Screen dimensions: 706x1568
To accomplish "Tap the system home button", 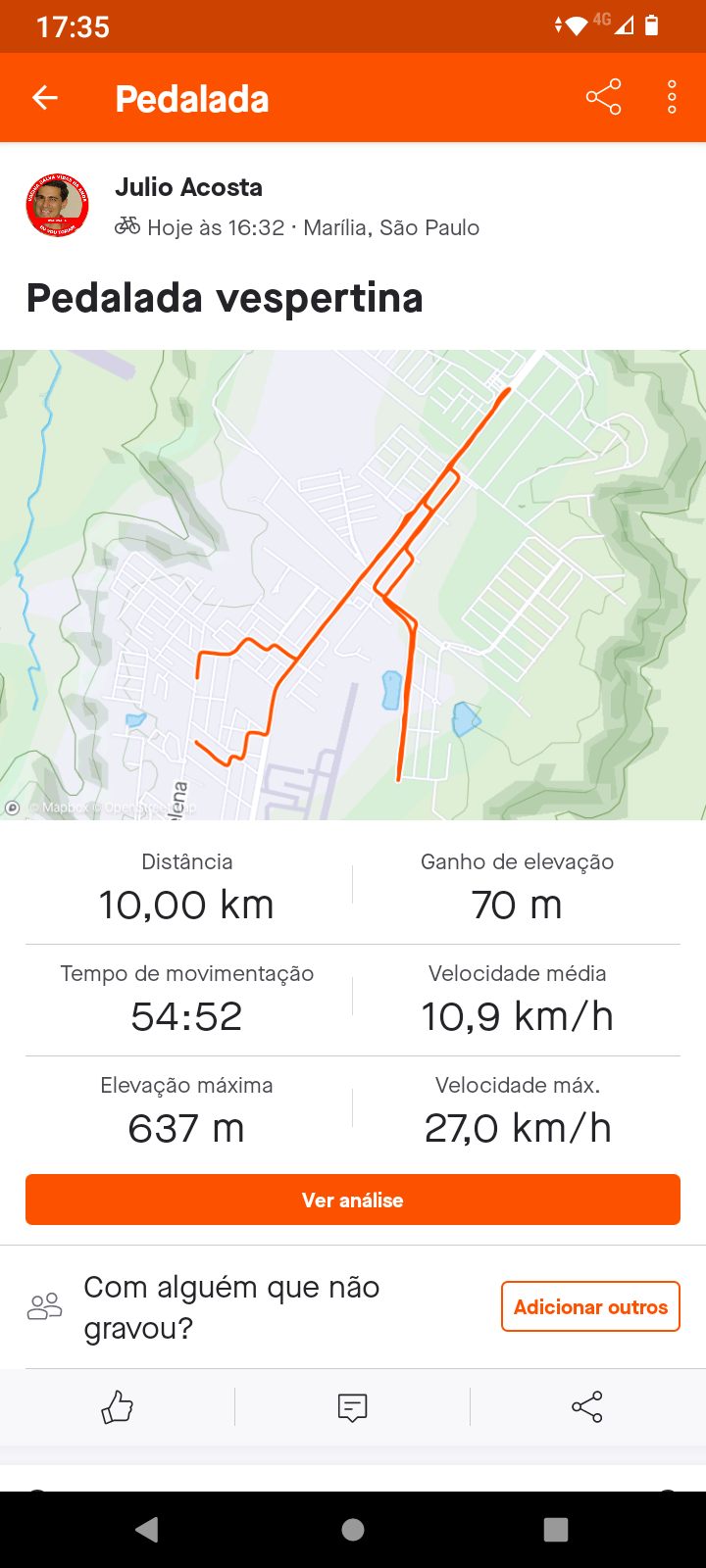I will click(x=353, y=1530).
